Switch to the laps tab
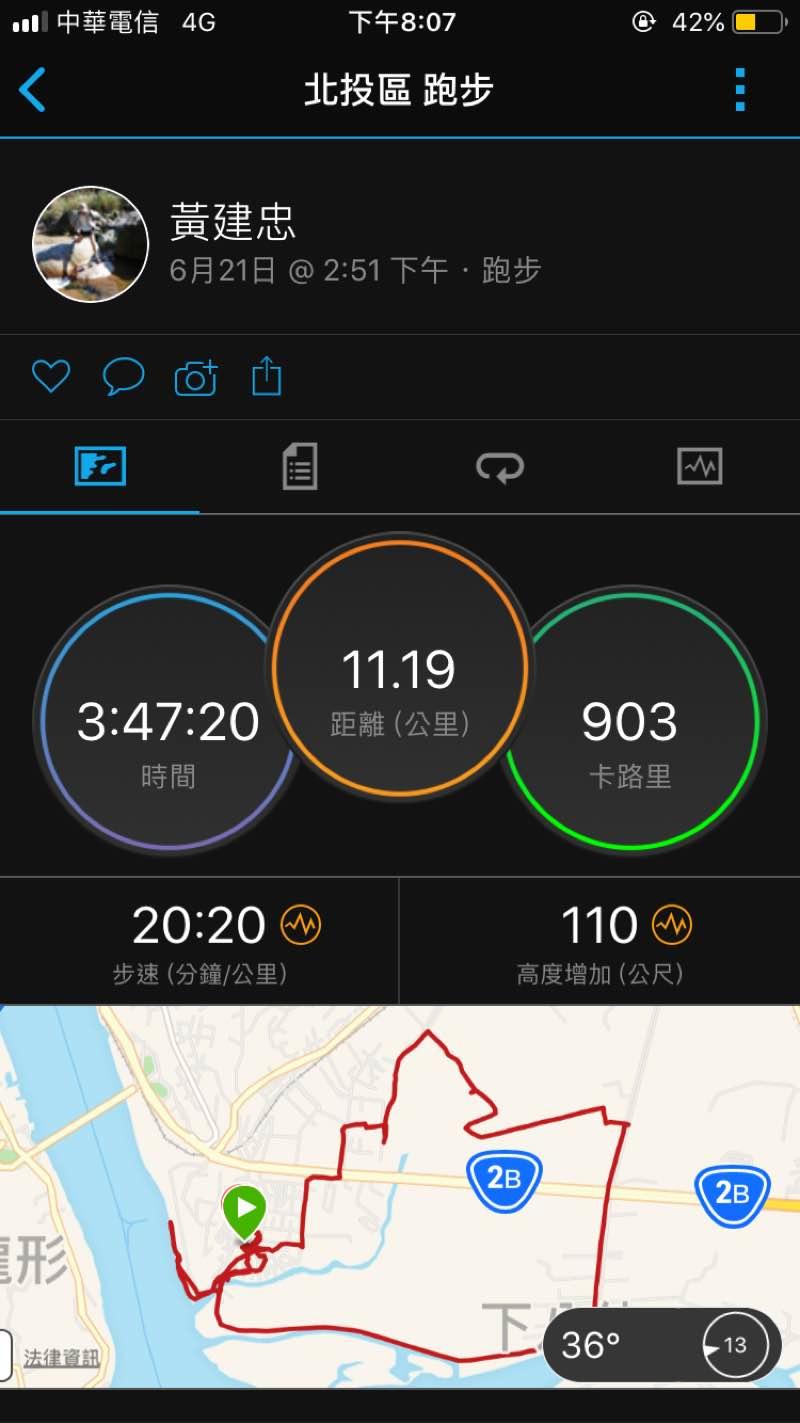Viewport: 800px width, 1423px height. point(499,466)
